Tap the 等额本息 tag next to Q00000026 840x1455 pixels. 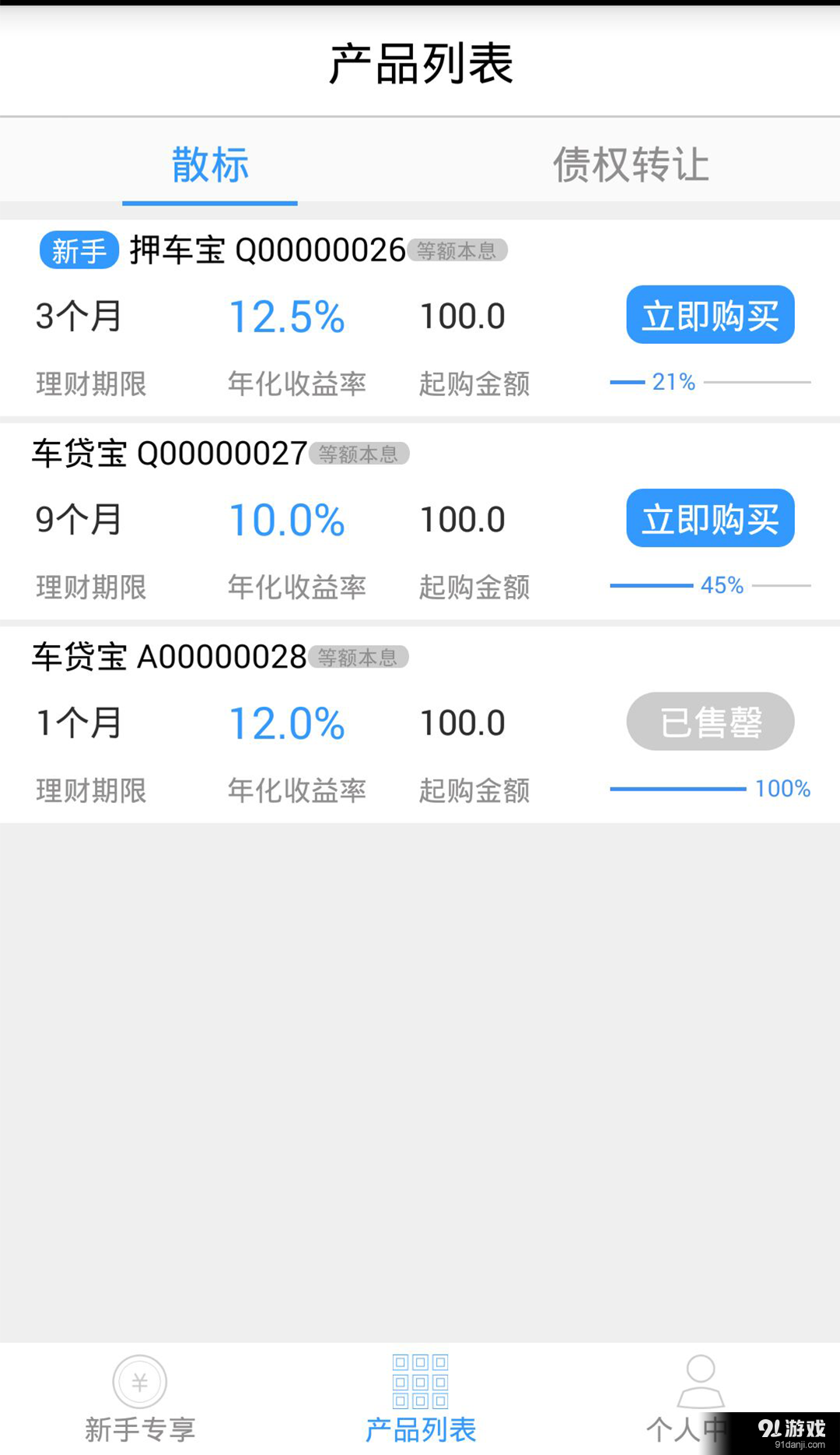click(458, 251)
